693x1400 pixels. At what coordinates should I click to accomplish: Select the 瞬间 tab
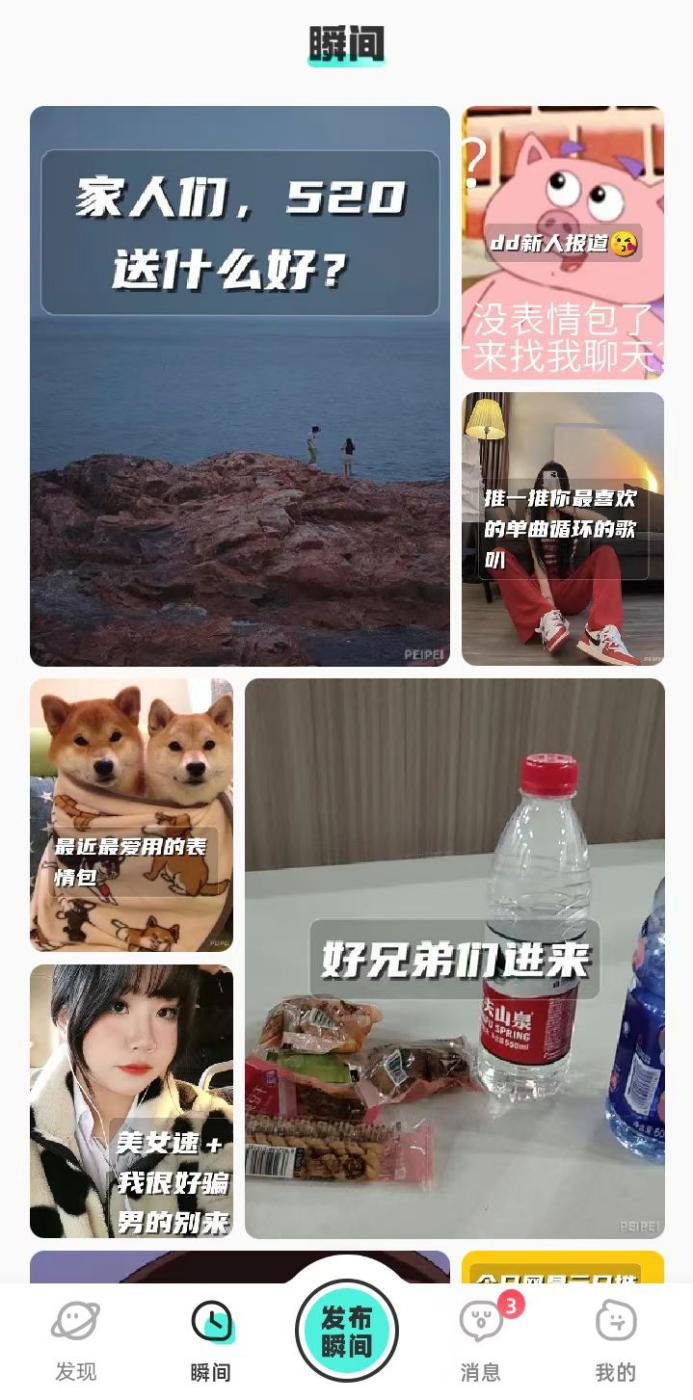pyautogui.click(x=211, y=1340)
